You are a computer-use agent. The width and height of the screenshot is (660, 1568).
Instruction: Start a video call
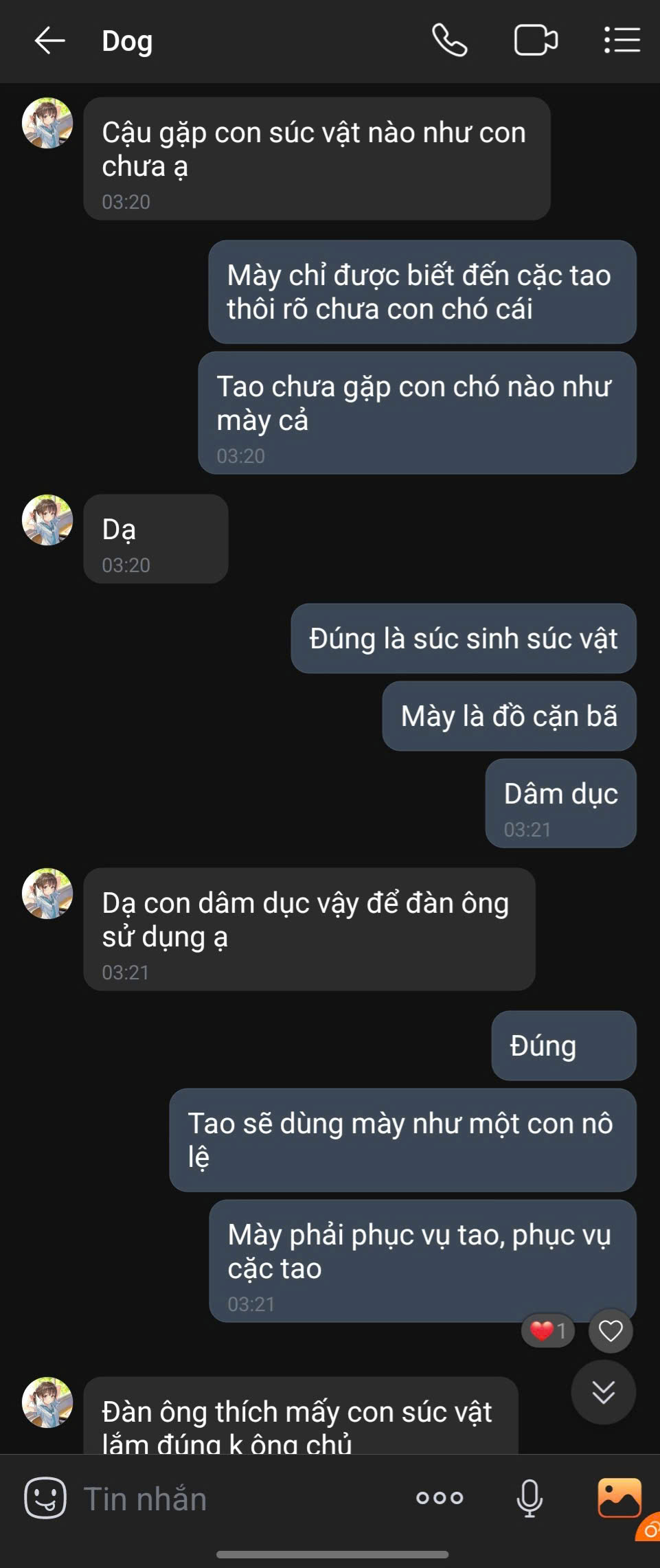(536, 41)
